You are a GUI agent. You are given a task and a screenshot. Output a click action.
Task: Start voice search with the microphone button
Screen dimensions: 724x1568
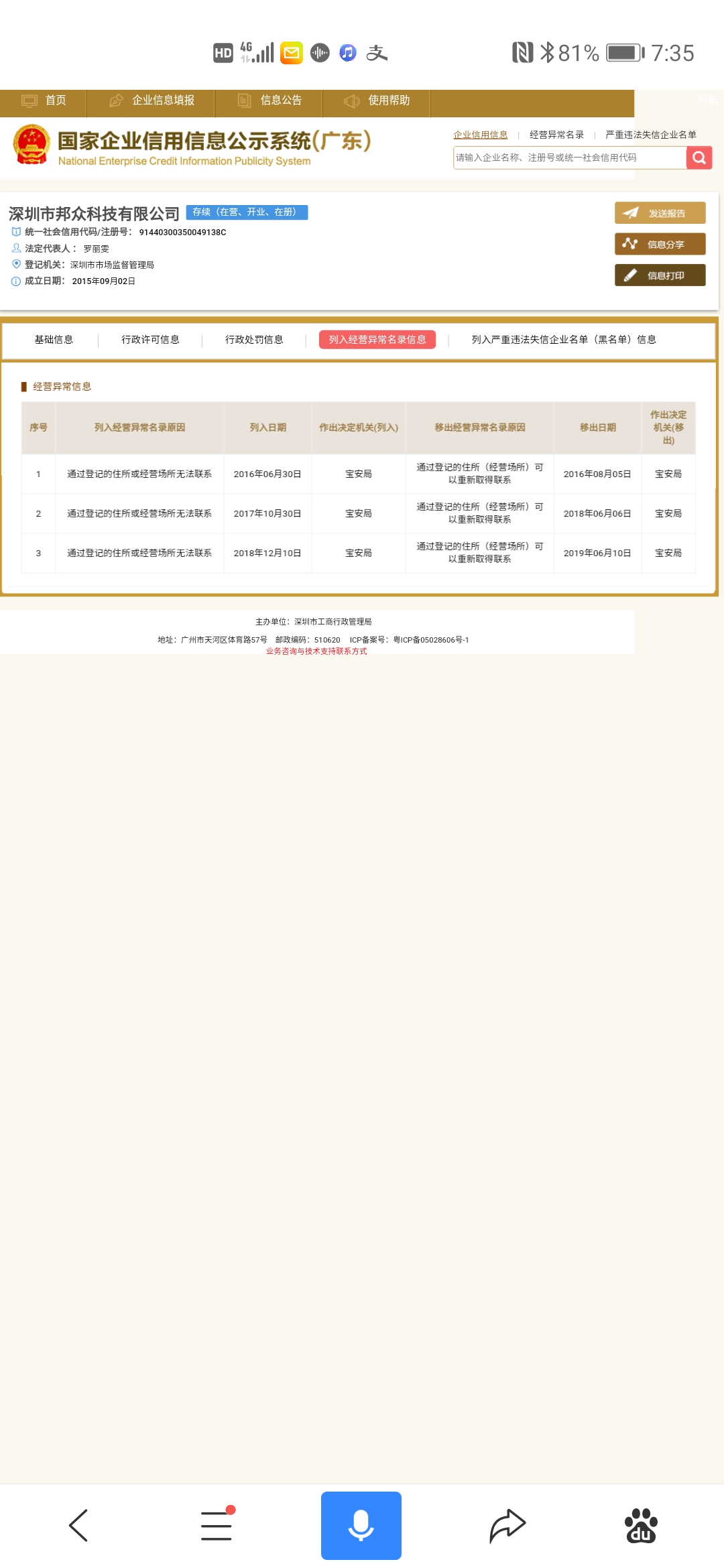pos(361,1525)
